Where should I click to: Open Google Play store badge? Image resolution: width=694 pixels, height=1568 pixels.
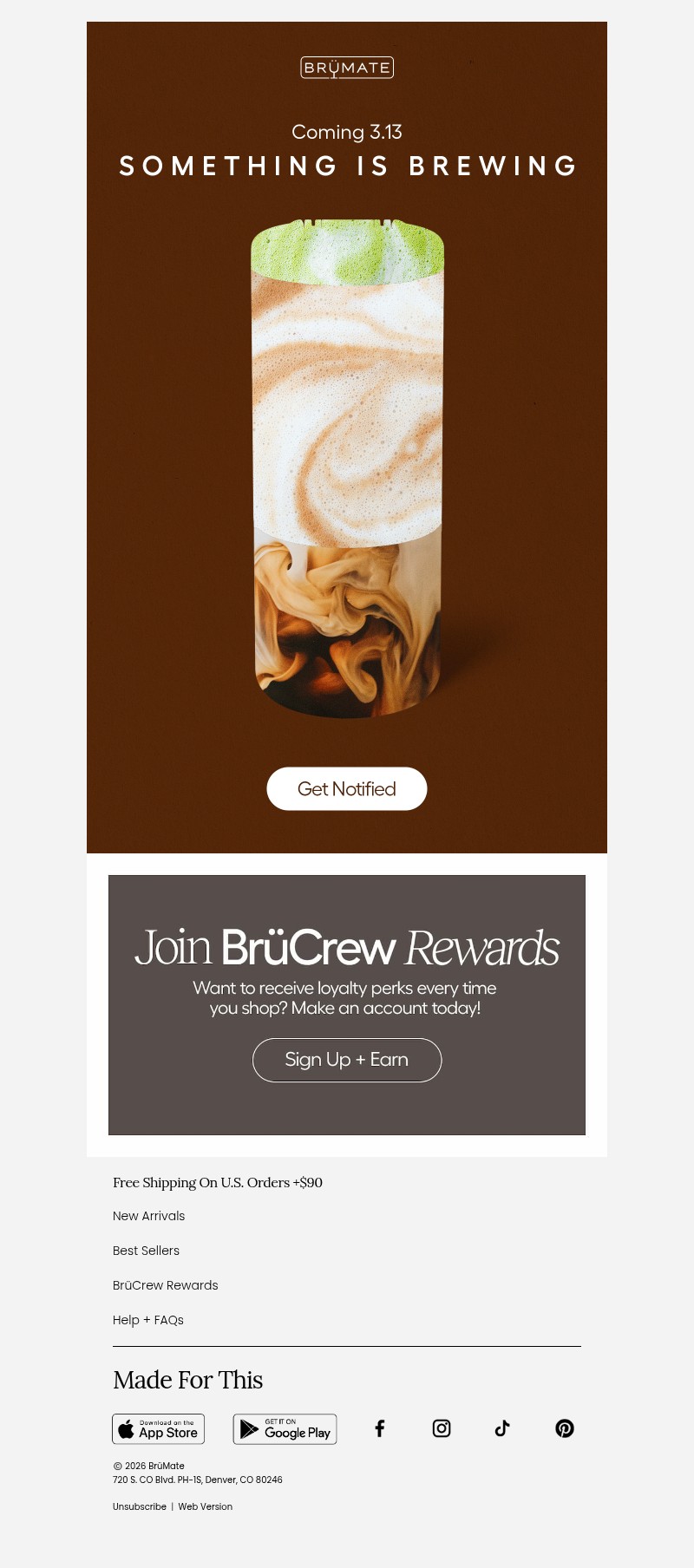point(285,1428)
